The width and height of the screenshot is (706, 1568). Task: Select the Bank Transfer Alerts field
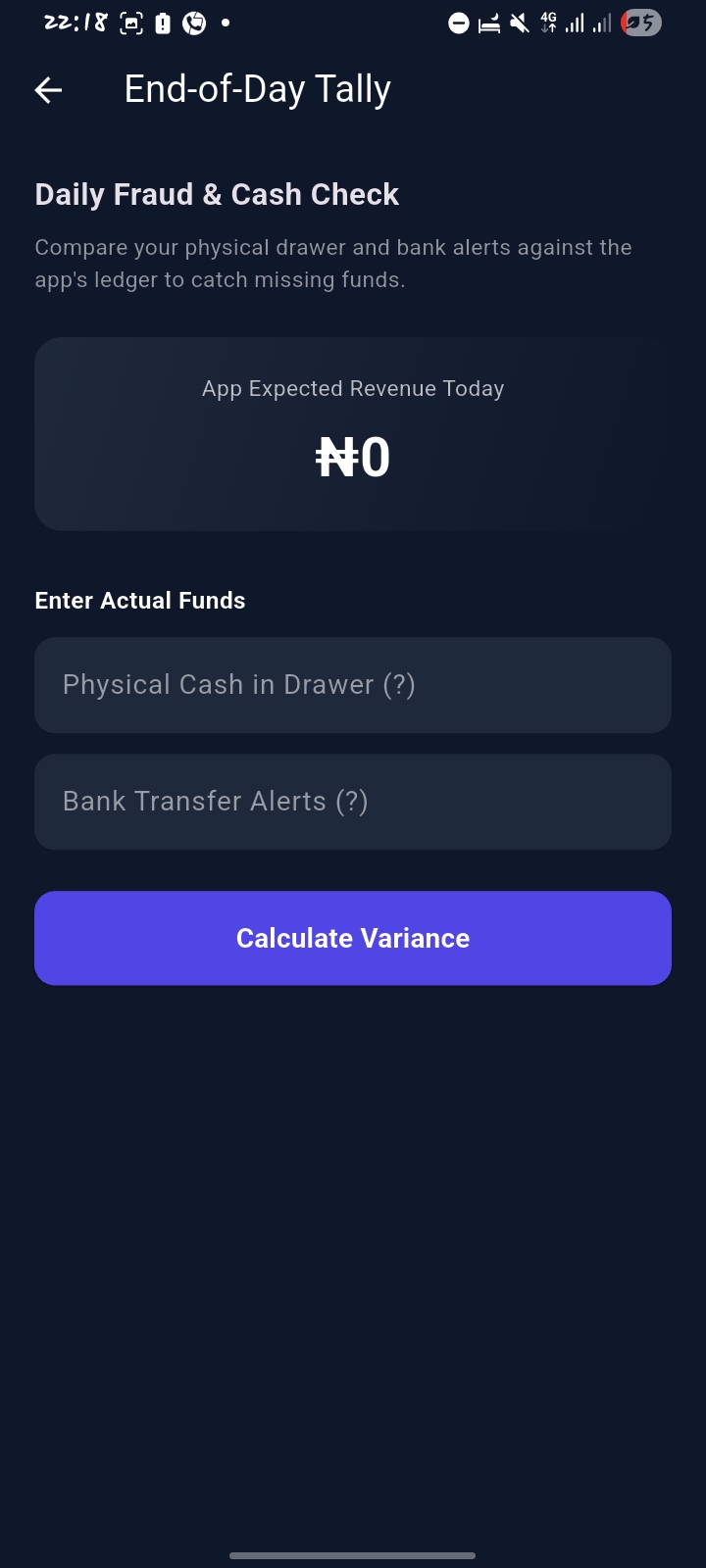coord(353,802)
